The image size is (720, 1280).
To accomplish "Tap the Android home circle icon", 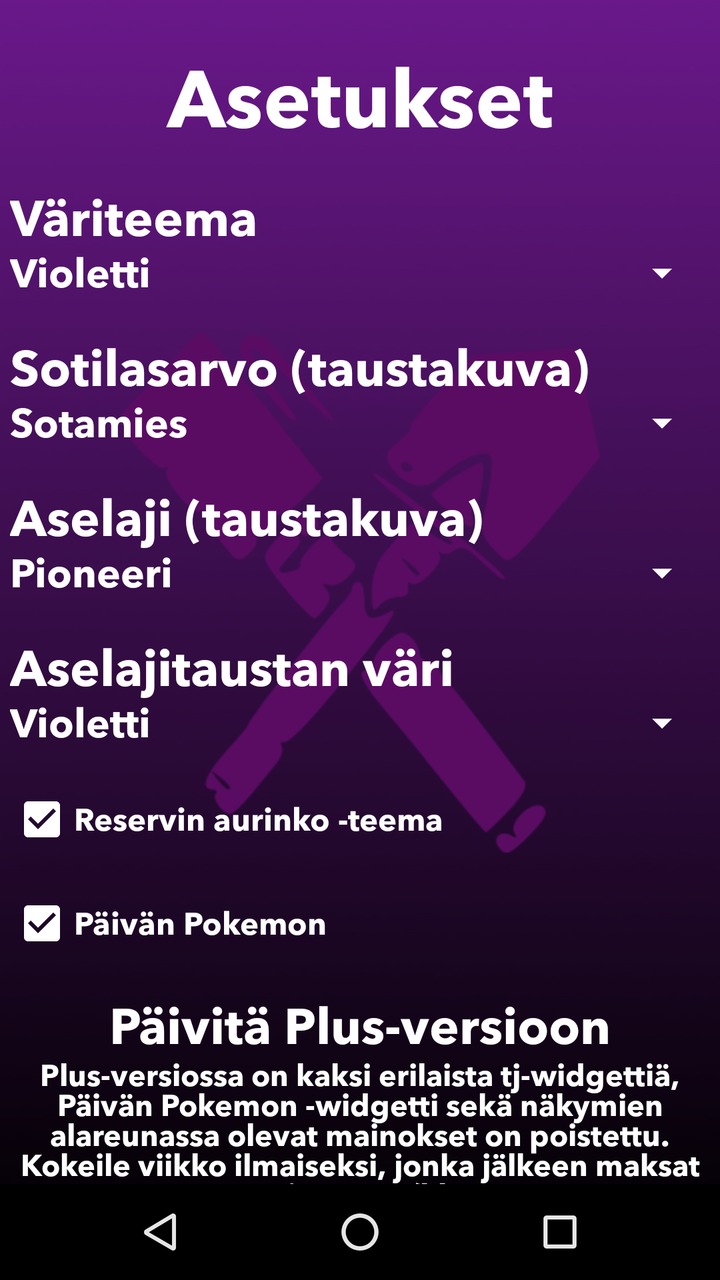I will tap(360, 1235).
